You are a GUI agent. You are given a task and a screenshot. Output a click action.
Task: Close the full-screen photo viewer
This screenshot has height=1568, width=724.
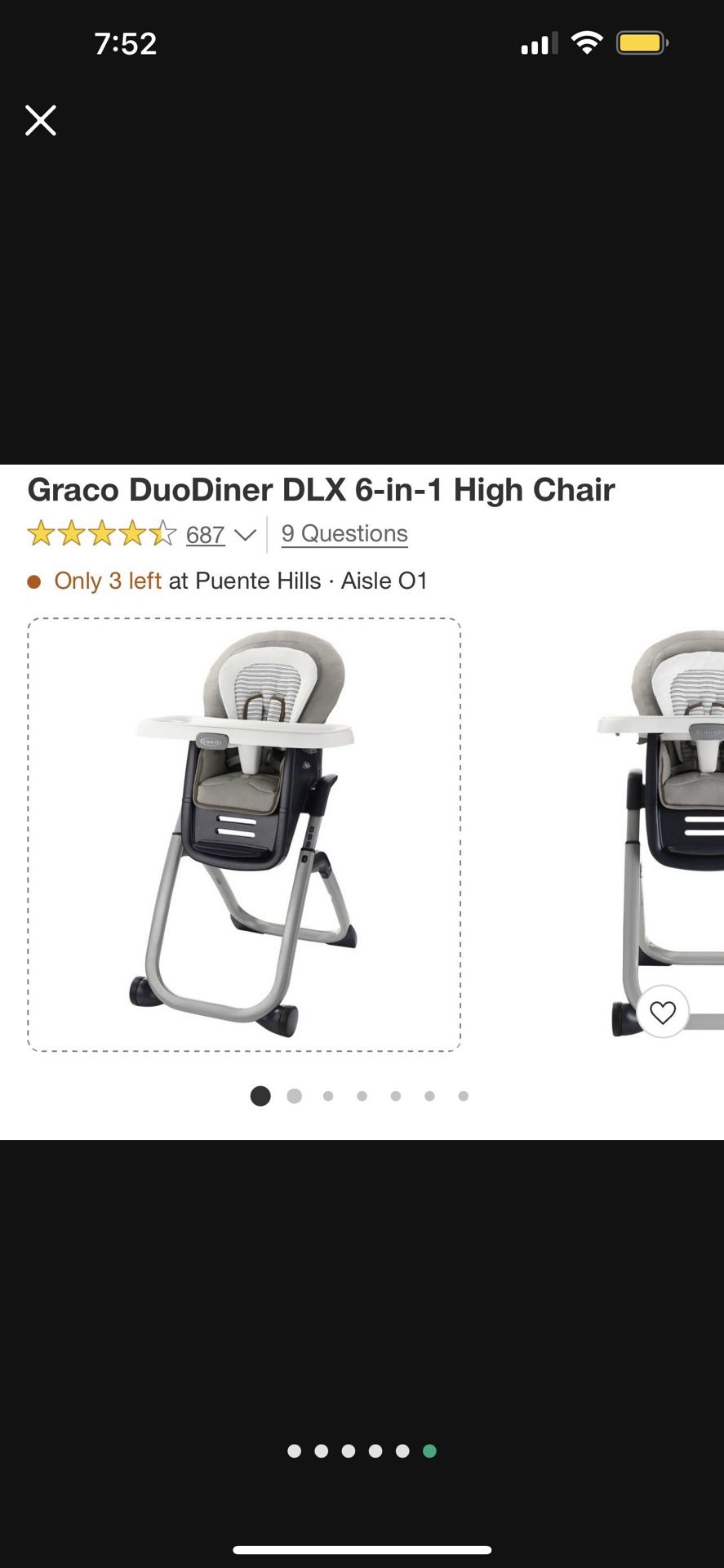point(40,120)
